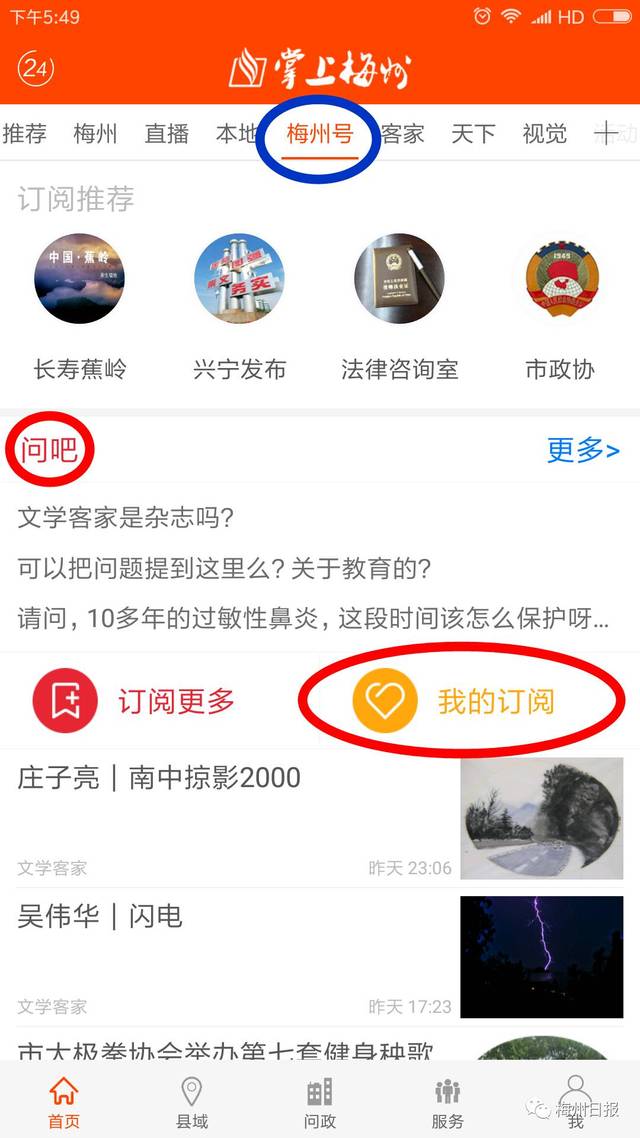
Task: Read the article 庄子亮｜南中掠影2000
Action: (x=160, y=778)
